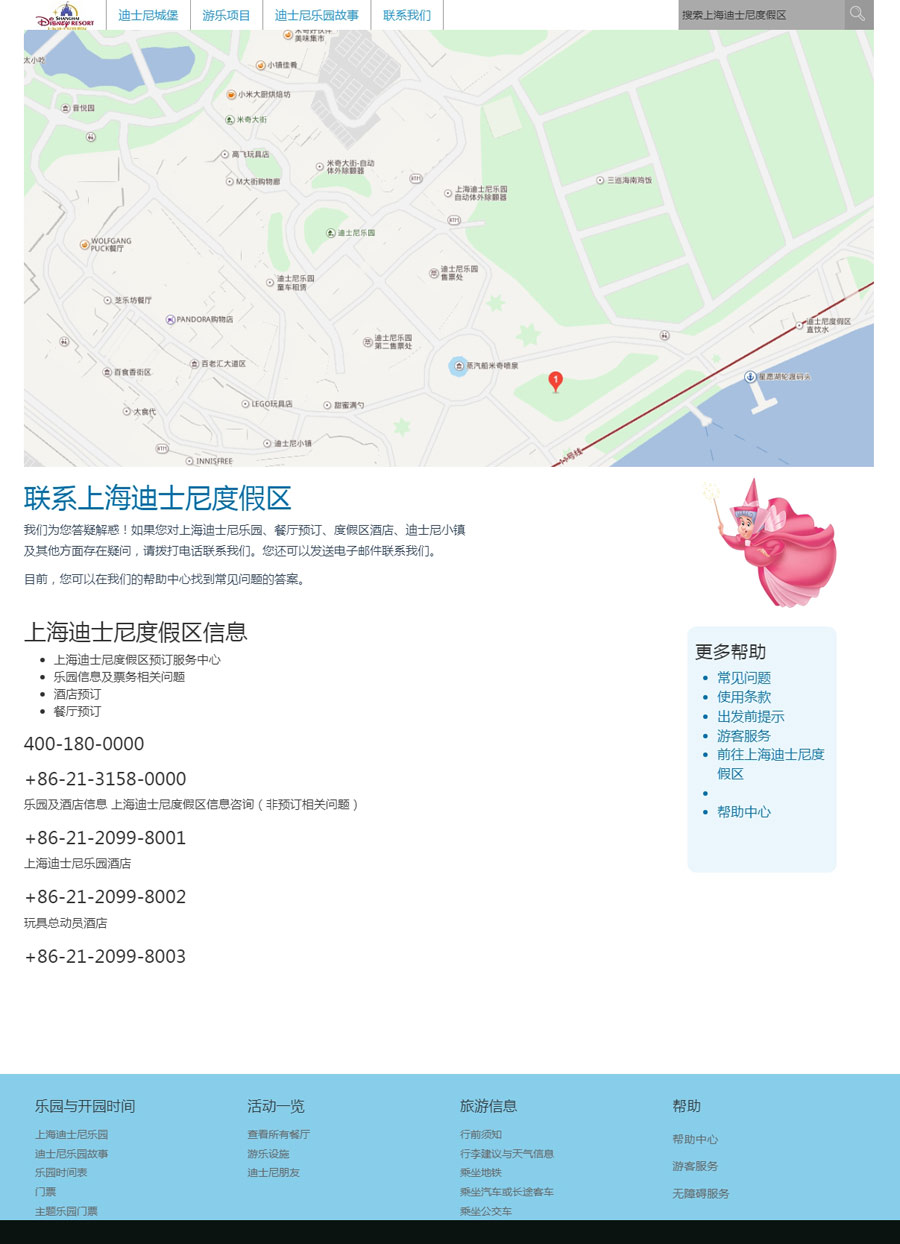
Task: Open footer link 上海迪士尼乐园
Action: tap(71, 1135)
